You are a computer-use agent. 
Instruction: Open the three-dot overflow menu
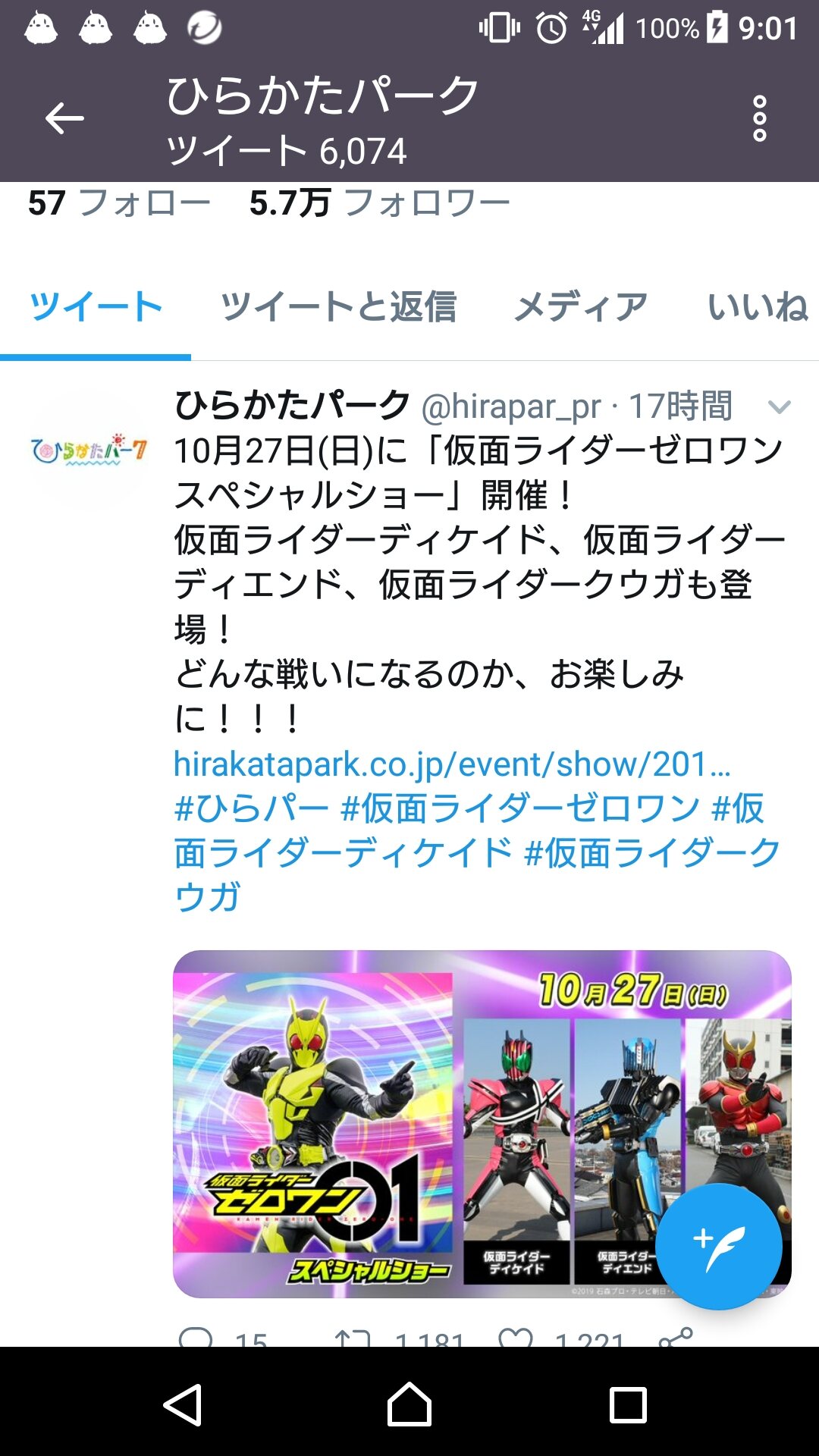click(x=759, y=119)
